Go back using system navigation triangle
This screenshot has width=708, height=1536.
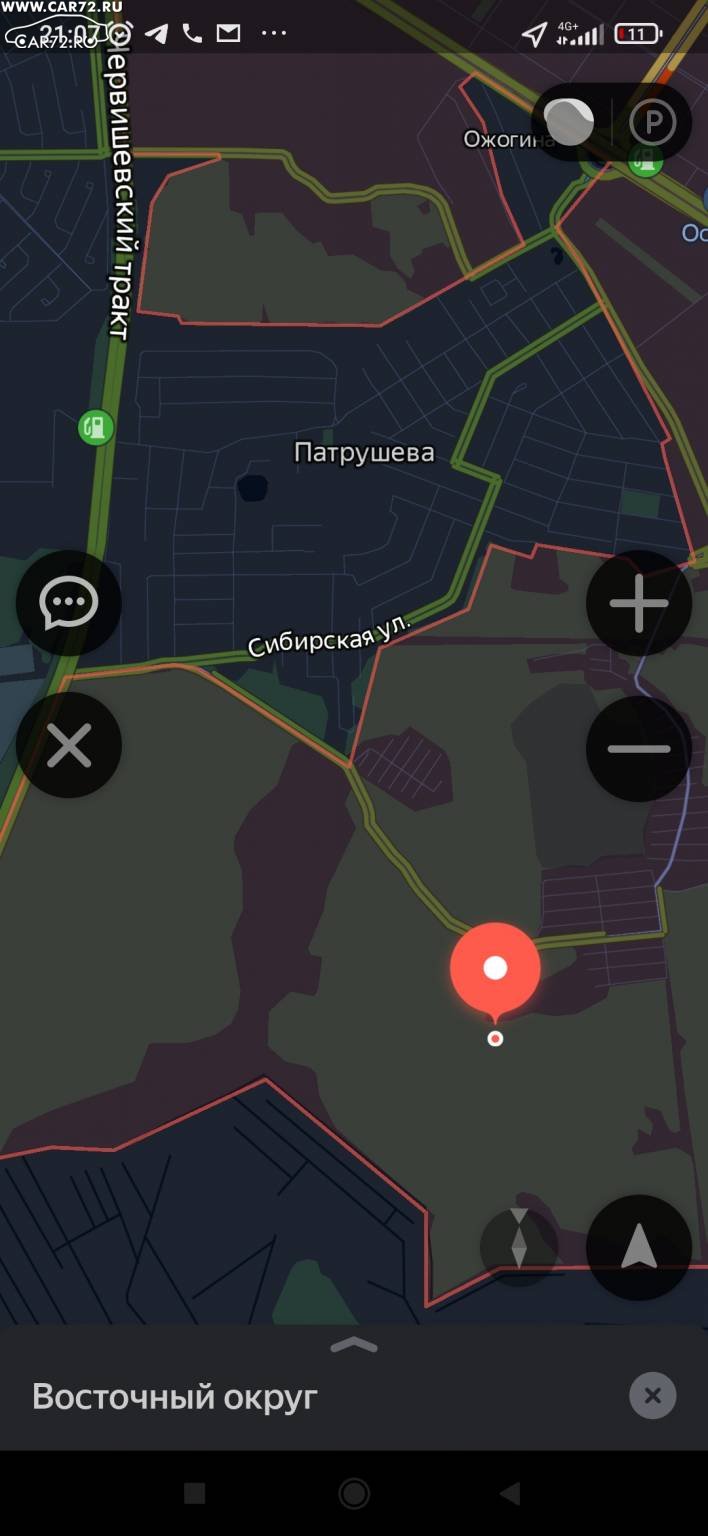[510, 1494]
